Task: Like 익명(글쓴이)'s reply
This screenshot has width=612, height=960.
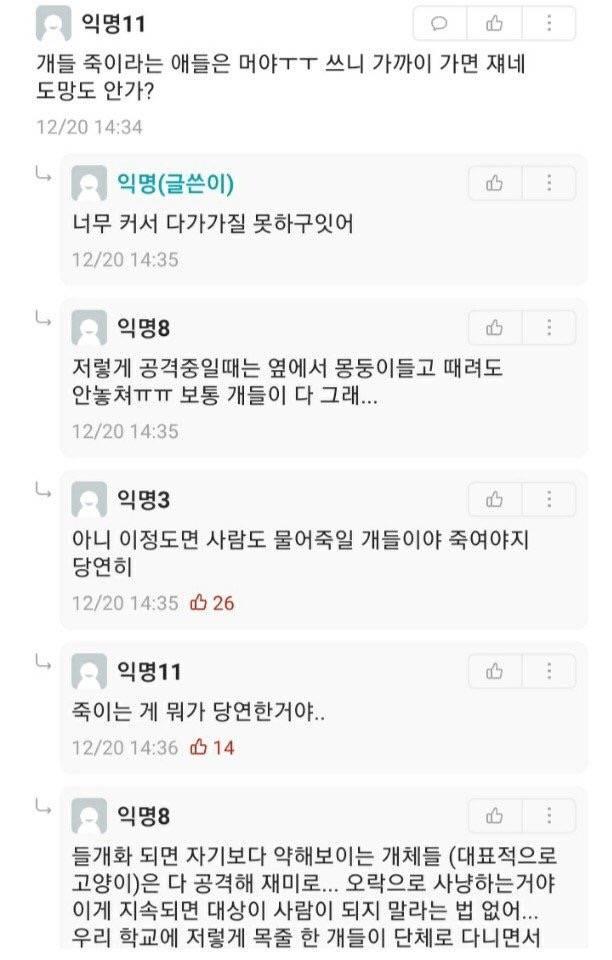Action: [494, 183]
